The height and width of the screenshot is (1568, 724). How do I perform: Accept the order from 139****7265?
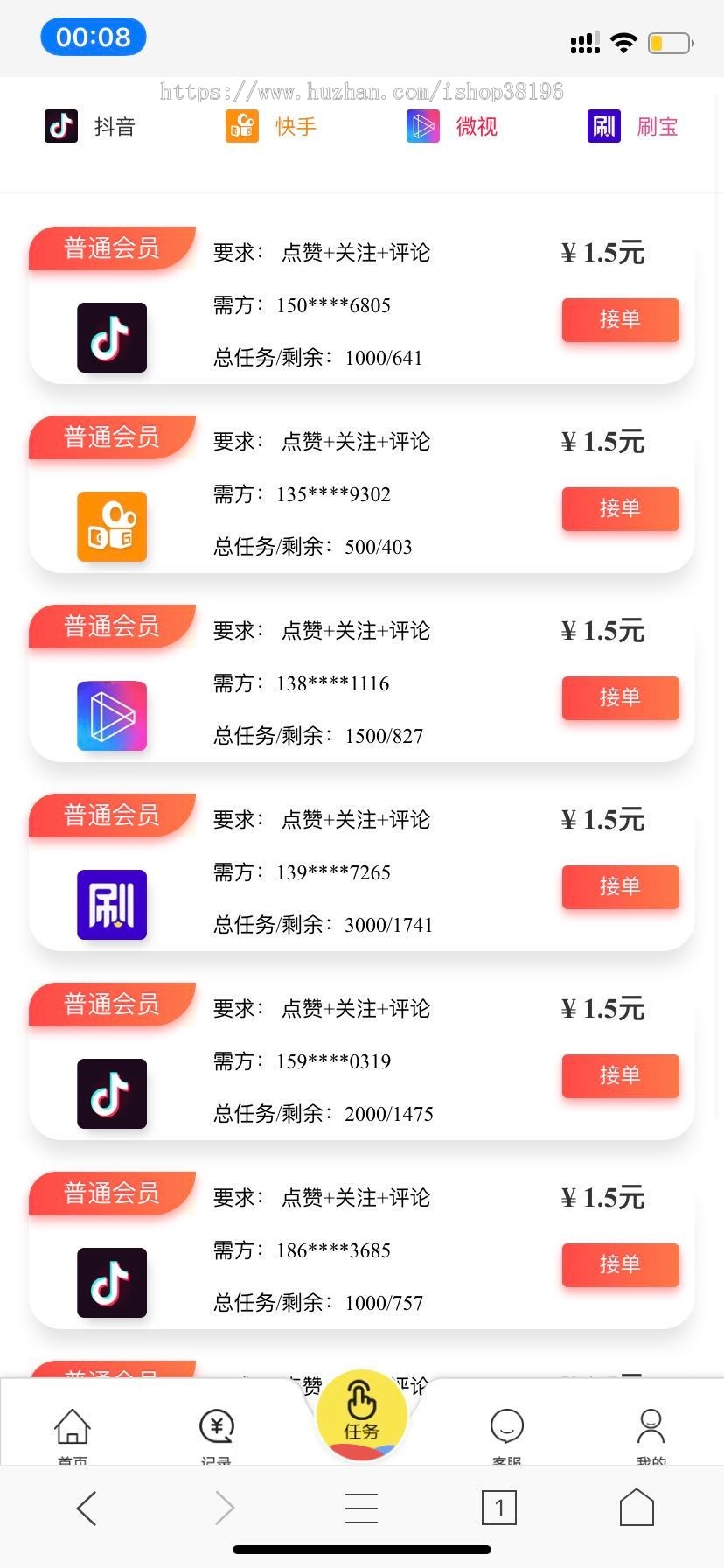(620, 886)
